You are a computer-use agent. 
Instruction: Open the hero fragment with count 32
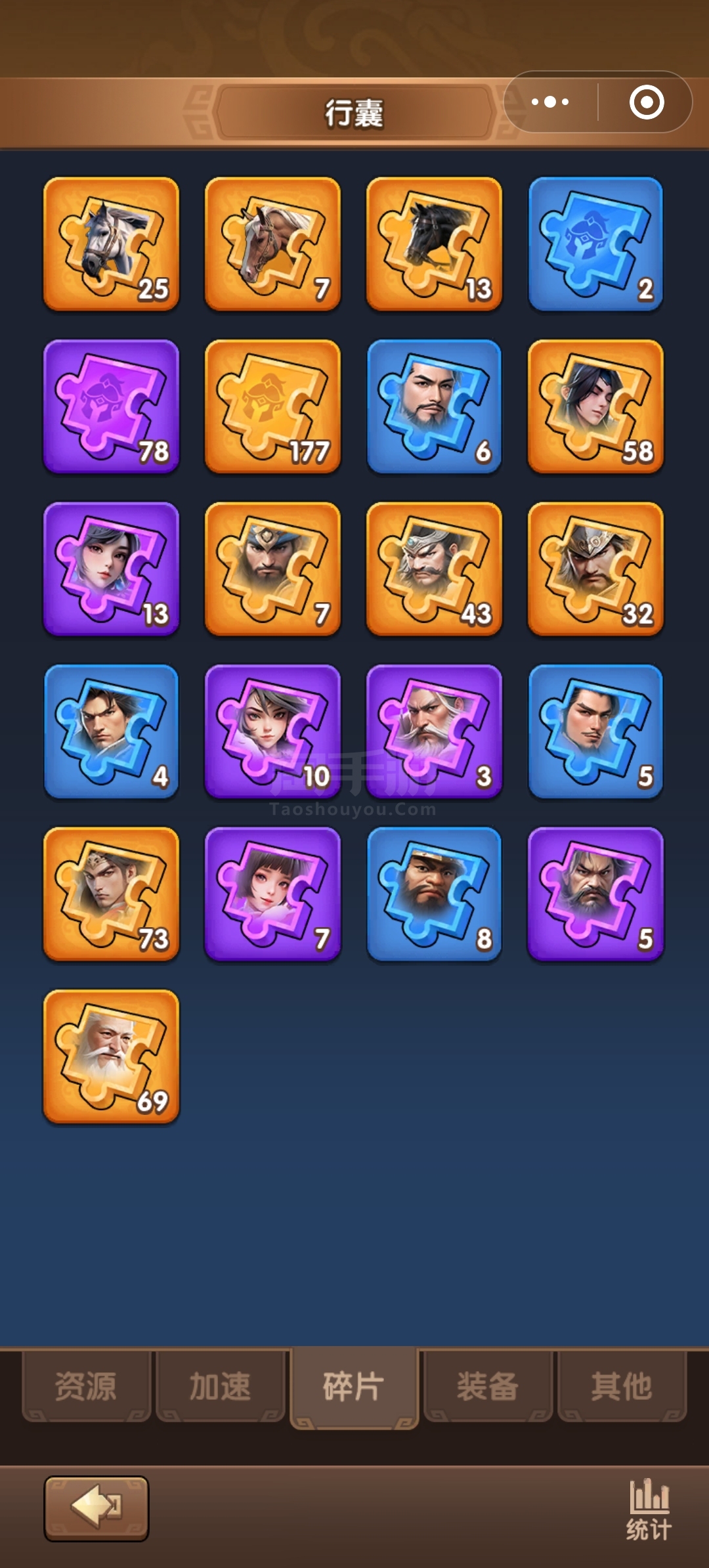click(595, 569)
